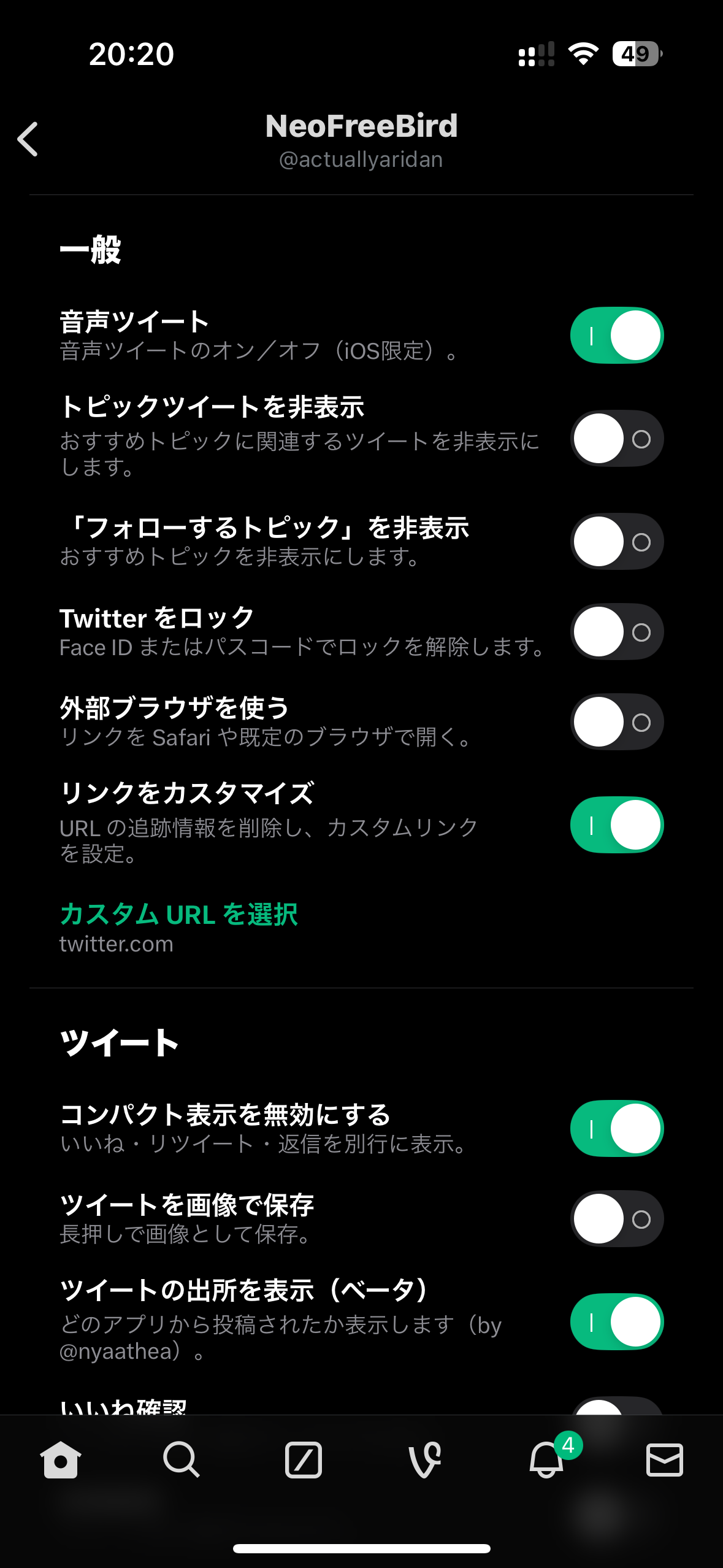
Task: Disable リンクをカスタマイズ toggle
Action: (x=617, y=825)
